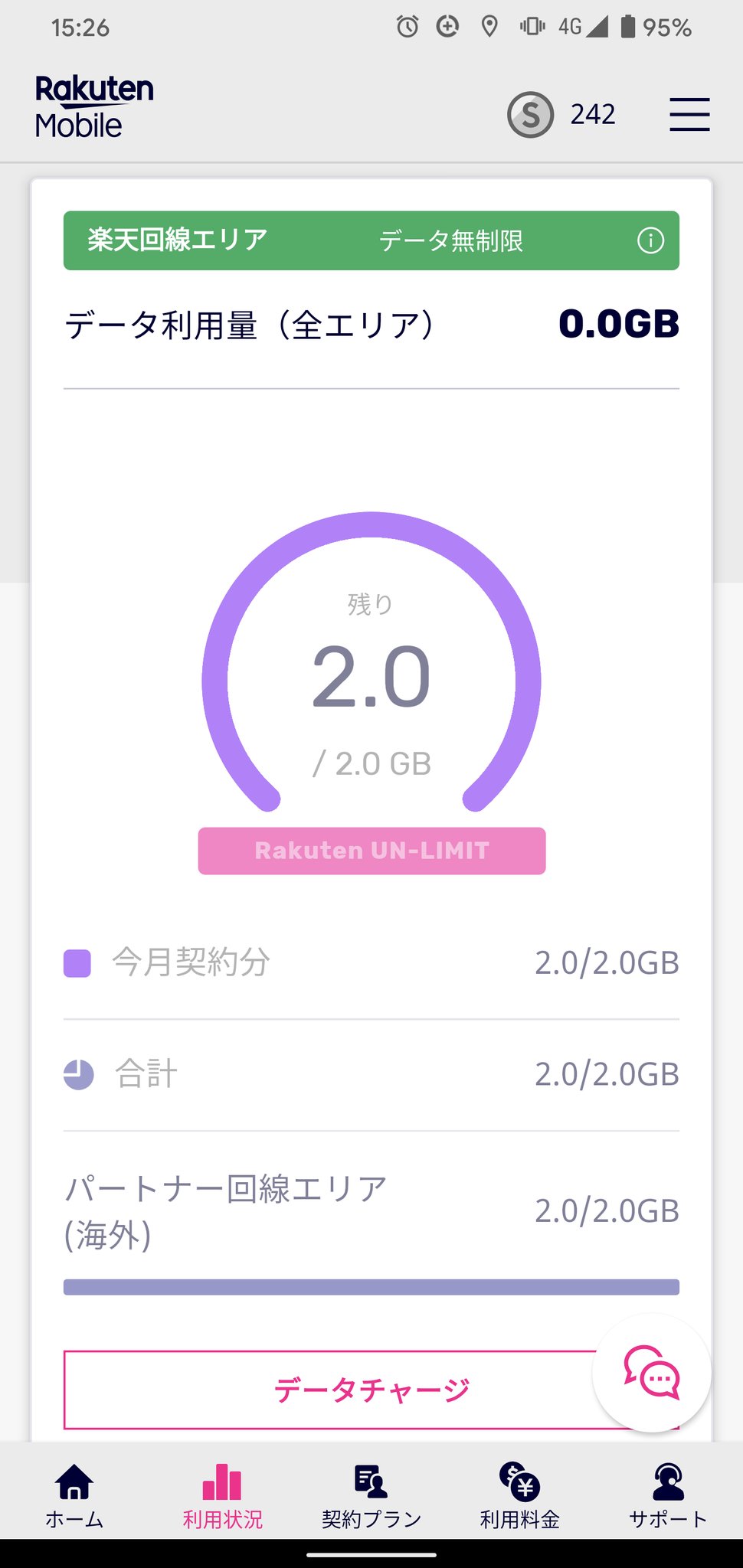Open the 利用料金 tab
Viewport: 743px width, 1568px height.
[x=520, y=1495]
